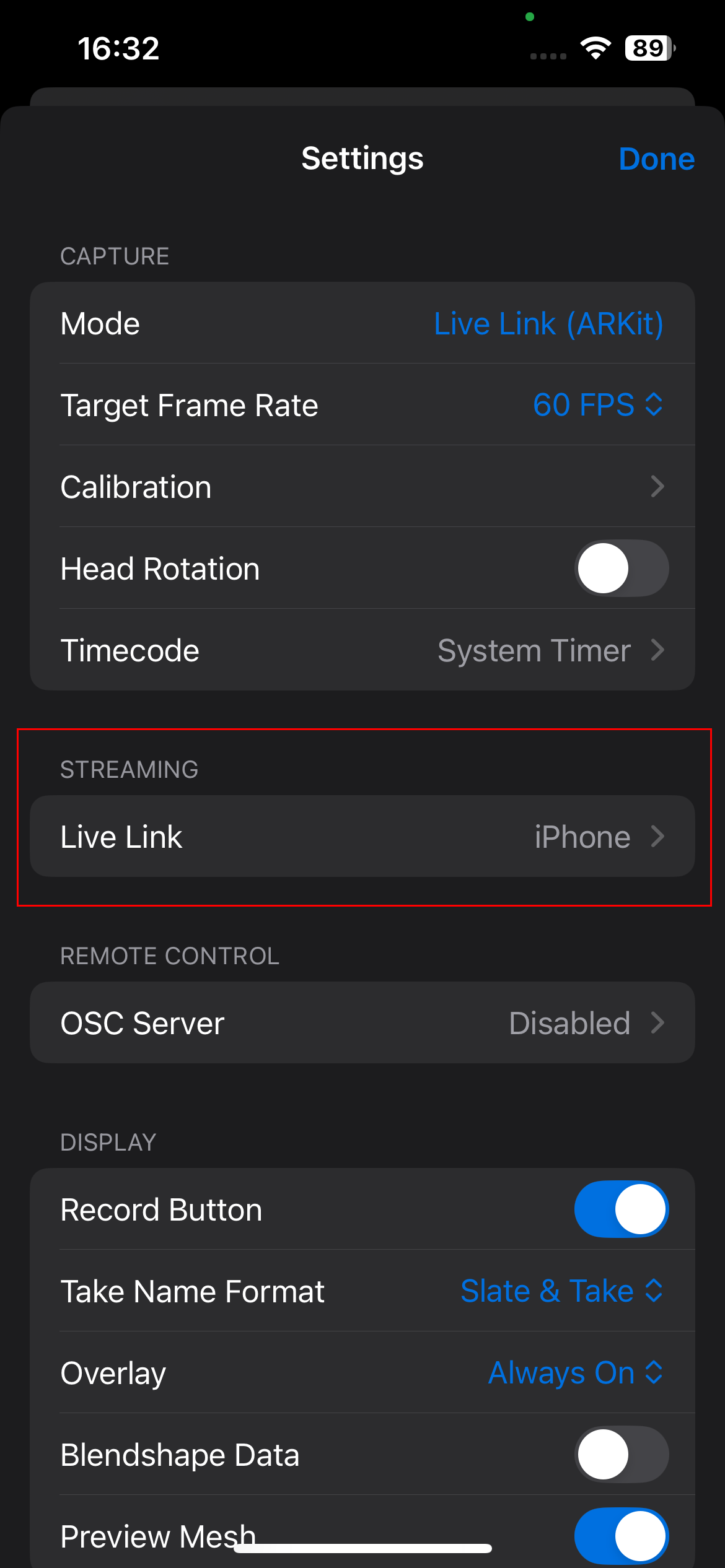Change the capture Mode from Live Link (ARKit)
This screenshot has width=725, height=1568.
click(548, 324)
